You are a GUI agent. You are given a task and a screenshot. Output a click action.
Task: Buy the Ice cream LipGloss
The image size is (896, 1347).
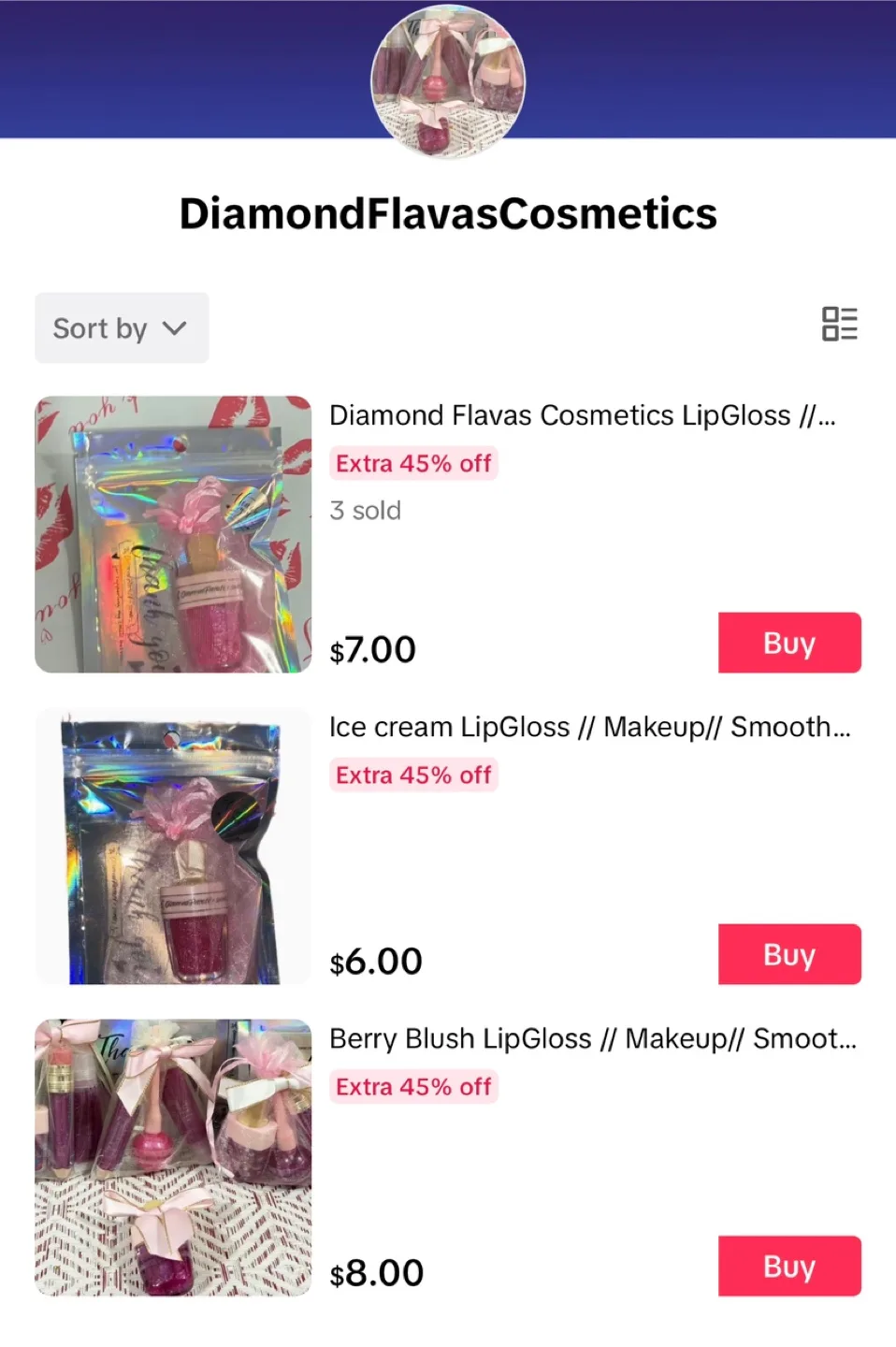pyautogui.click(x=788, y=954)
